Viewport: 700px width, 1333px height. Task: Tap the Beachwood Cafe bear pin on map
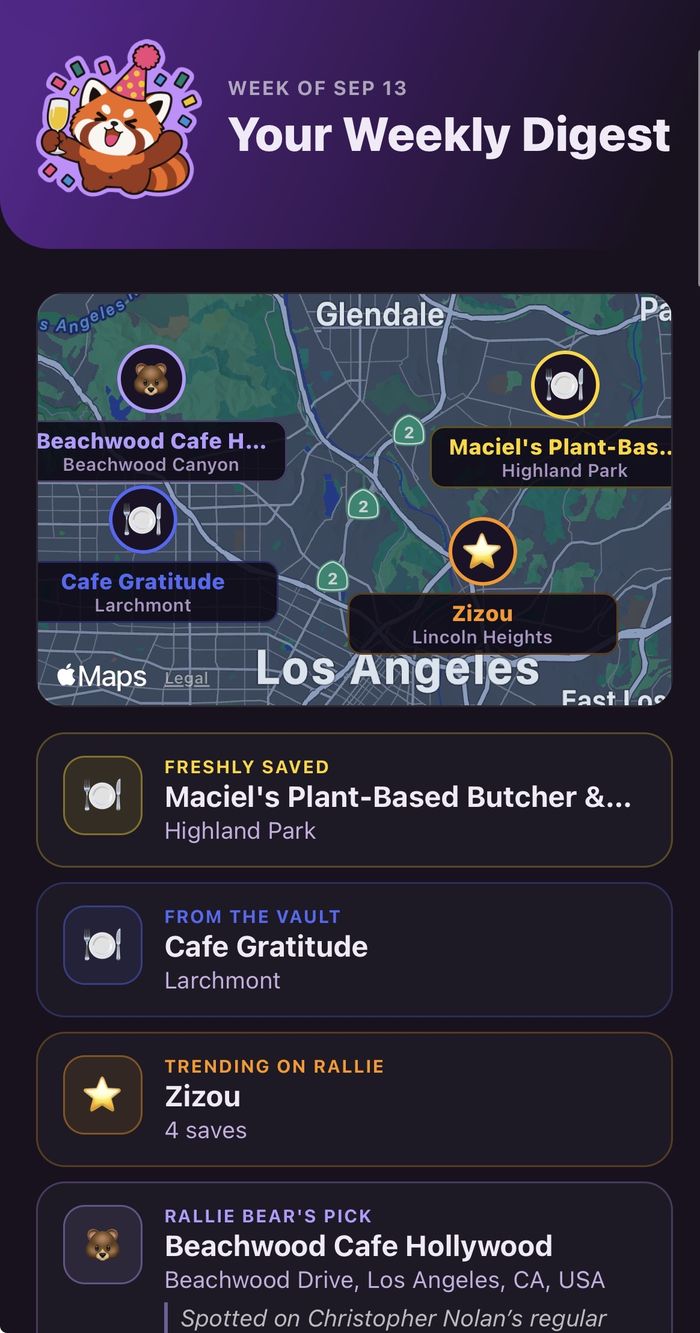tap(151, 379)
